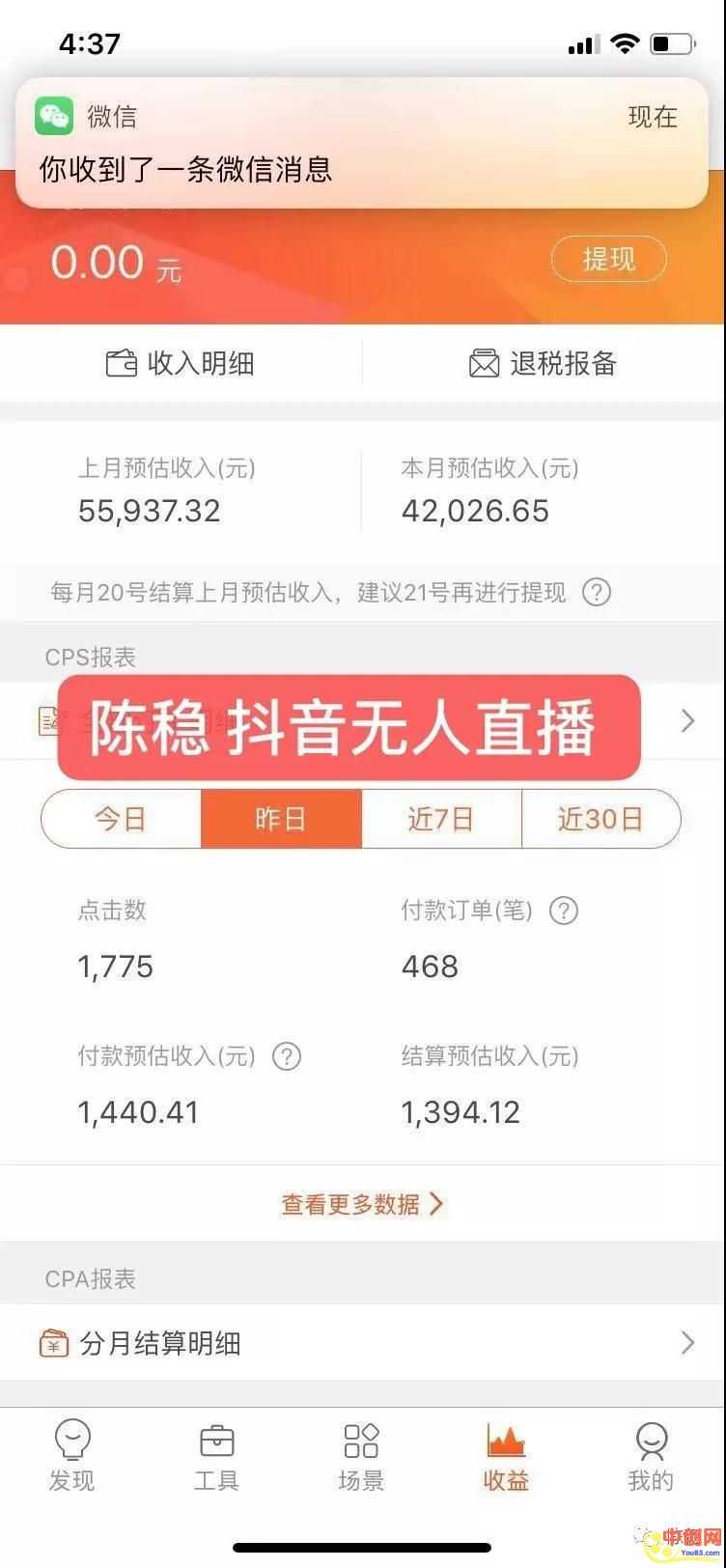Open 退税报备 tax refund filing
Image resolution: width=726 pixels, height=1568 pixels.
(x=543, y=364)
